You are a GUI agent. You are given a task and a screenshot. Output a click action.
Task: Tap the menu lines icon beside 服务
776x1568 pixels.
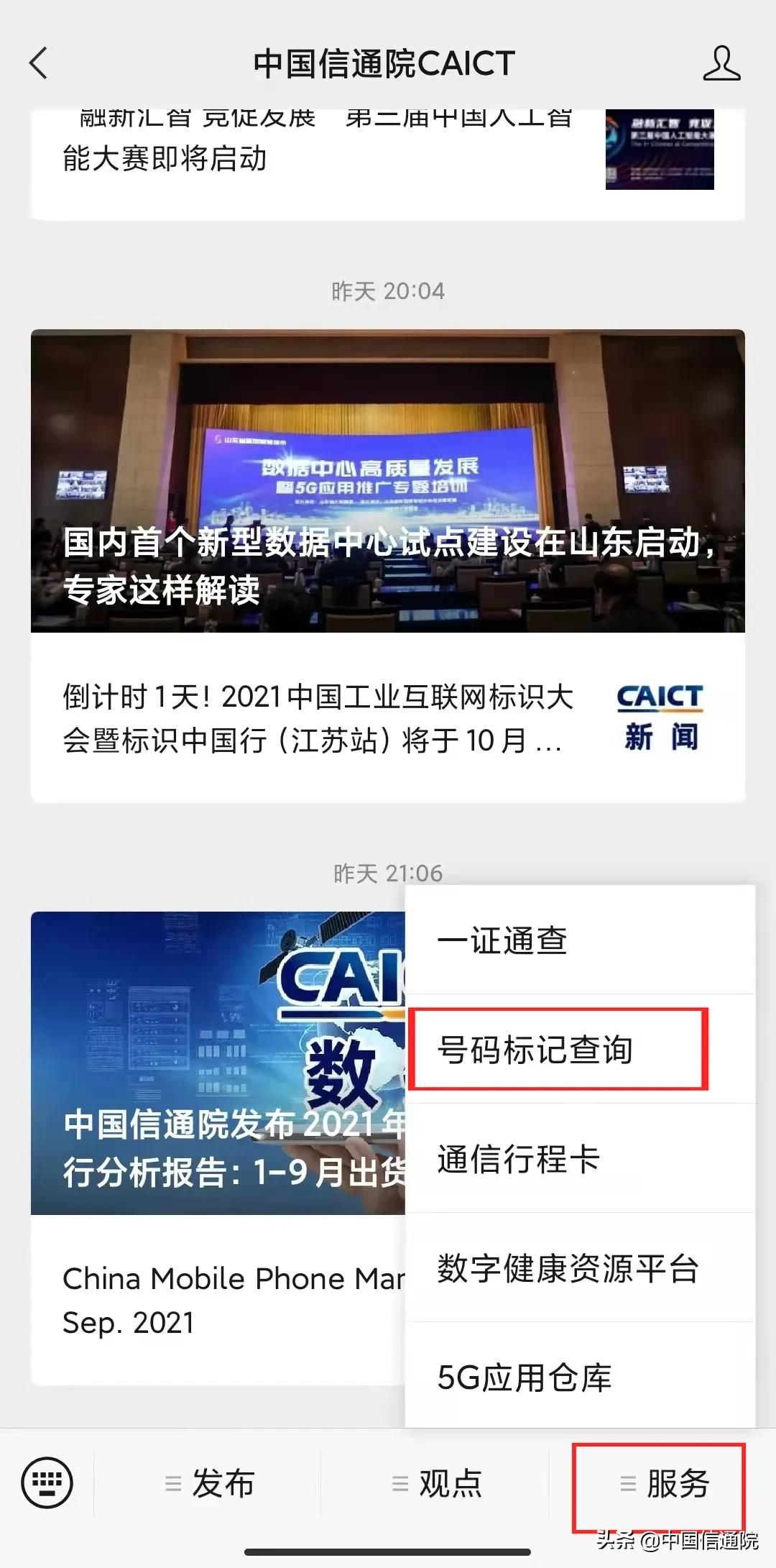pyautogui.click(x=627, y=1483)
